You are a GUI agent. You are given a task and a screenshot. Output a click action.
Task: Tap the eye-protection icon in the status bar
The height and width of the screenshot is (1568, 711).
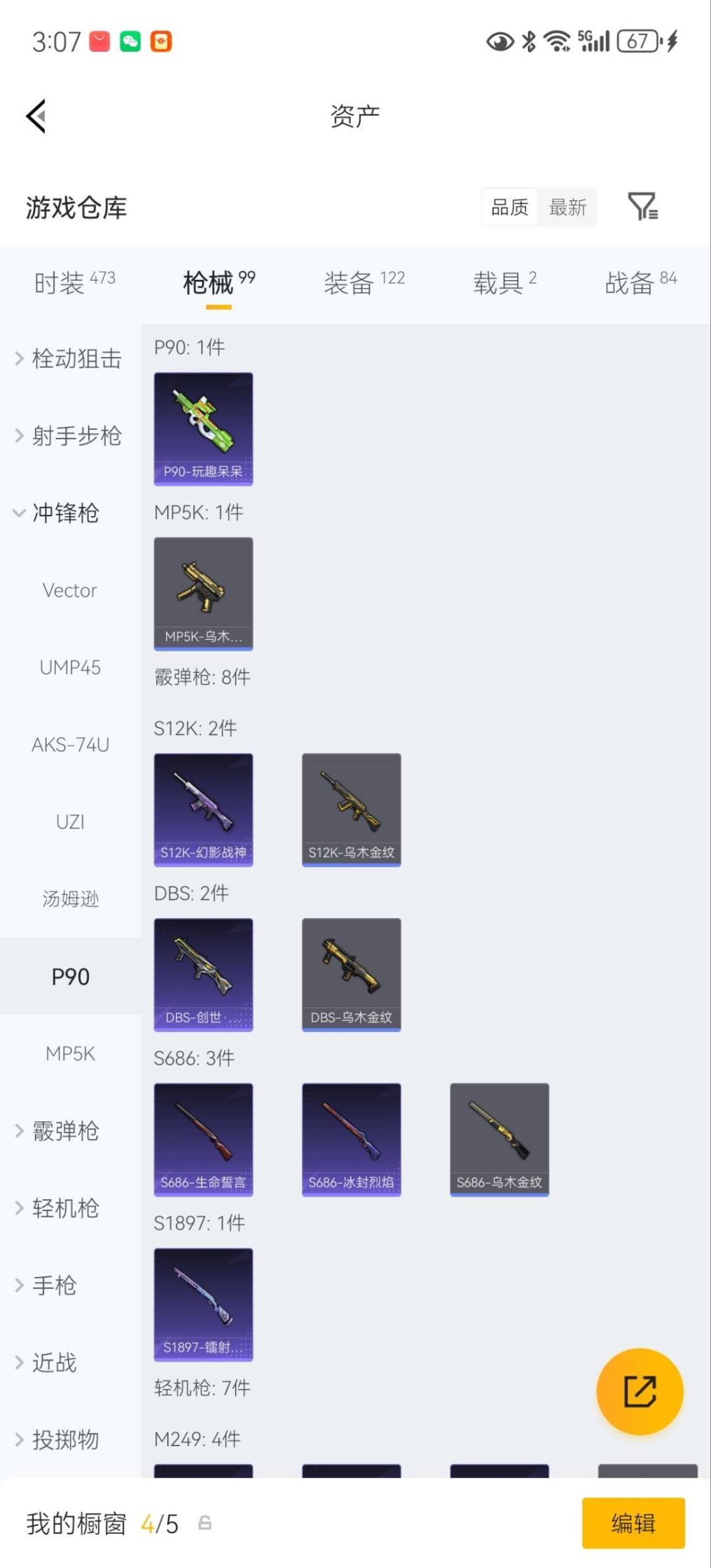tap(500, 41)
